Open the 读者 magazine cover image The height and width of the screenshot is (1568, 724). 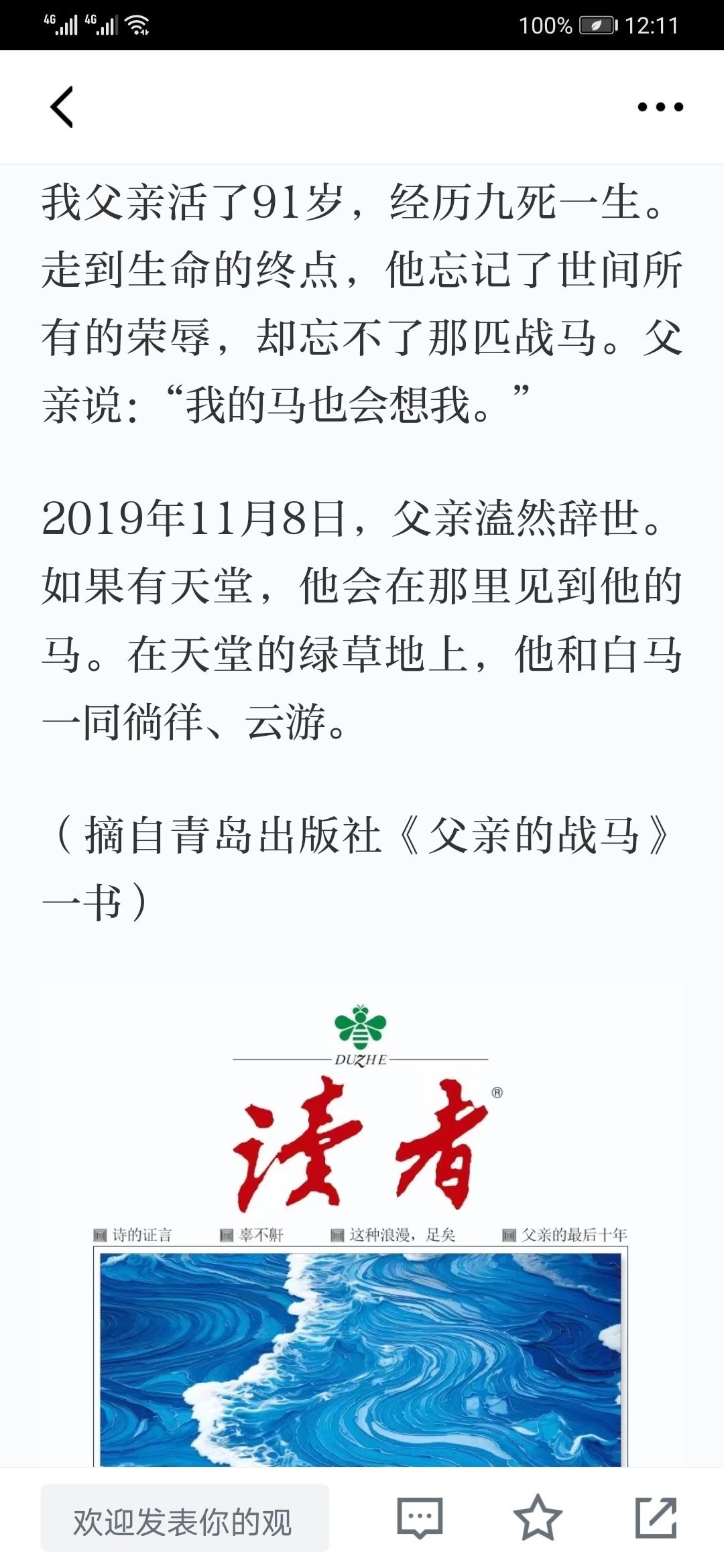click(x=362, y=1226)
